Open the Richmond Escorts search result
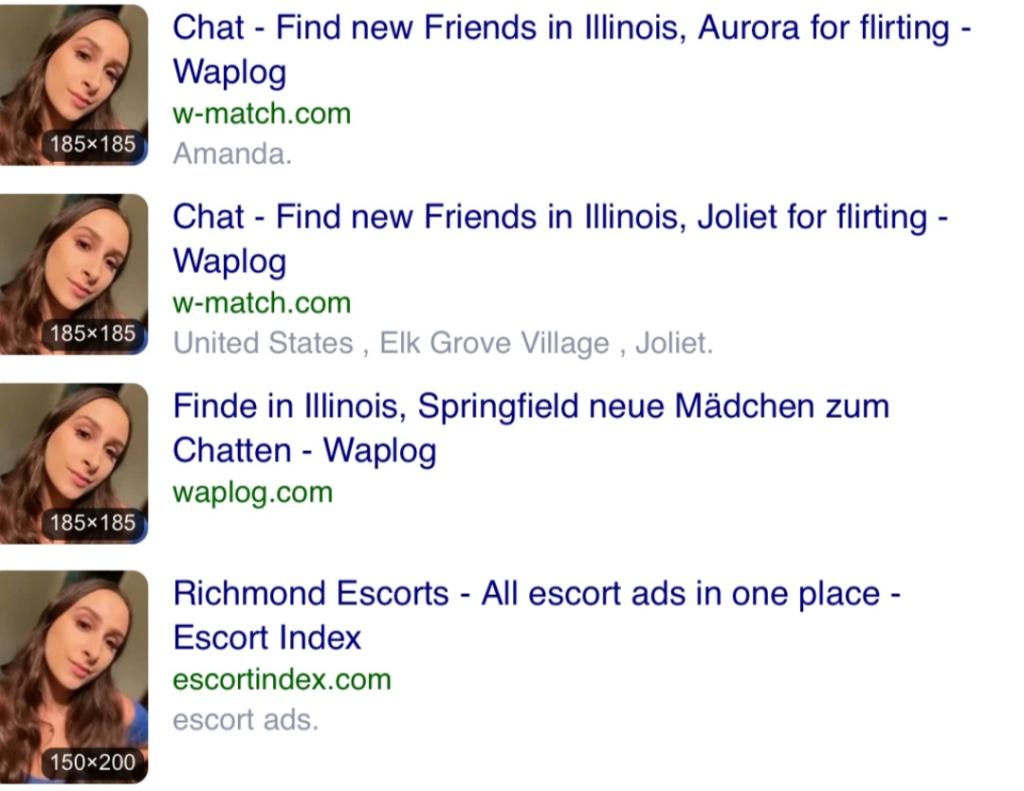The image size is (1024, 791). [536, 594]
